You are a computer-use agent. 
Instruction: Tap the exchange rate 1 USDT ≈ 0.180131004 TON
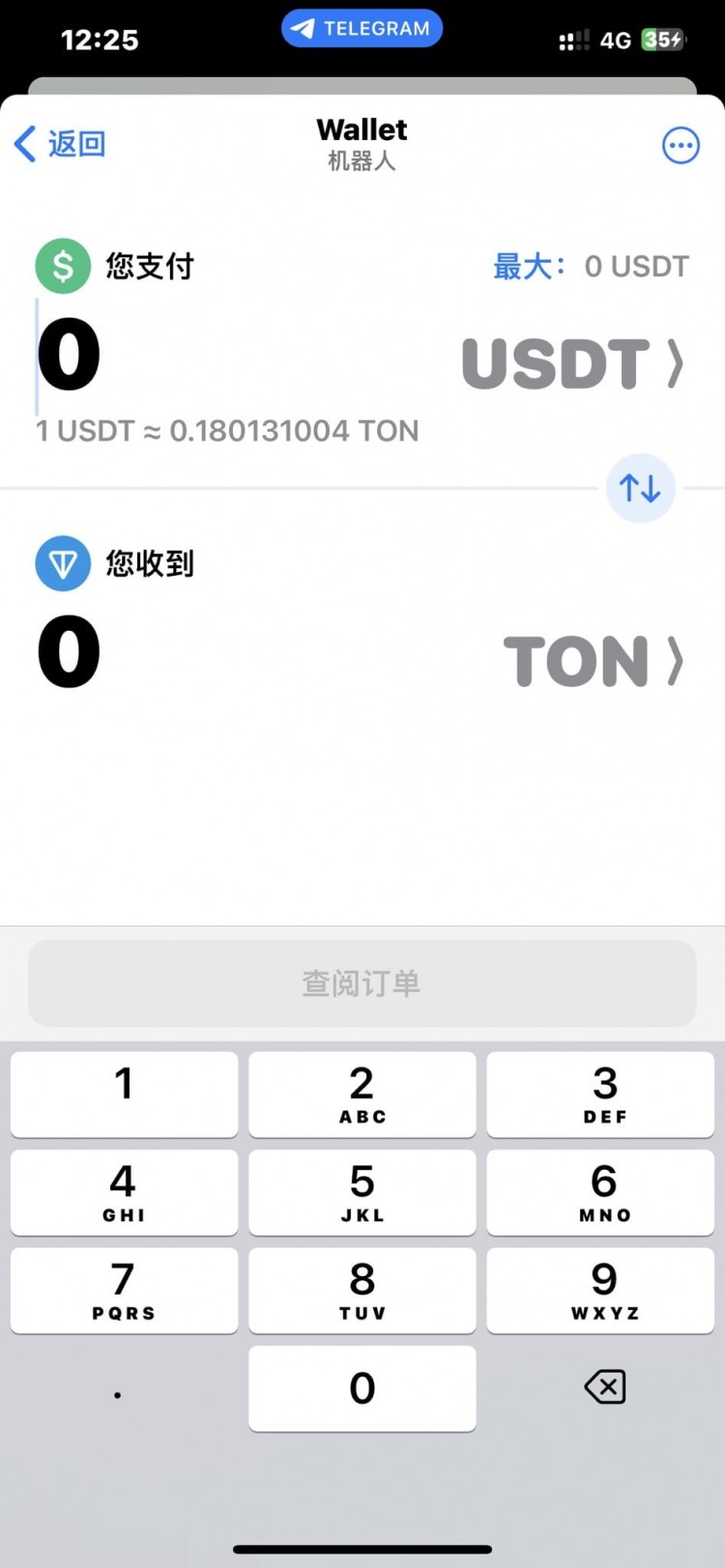[226, 431]
